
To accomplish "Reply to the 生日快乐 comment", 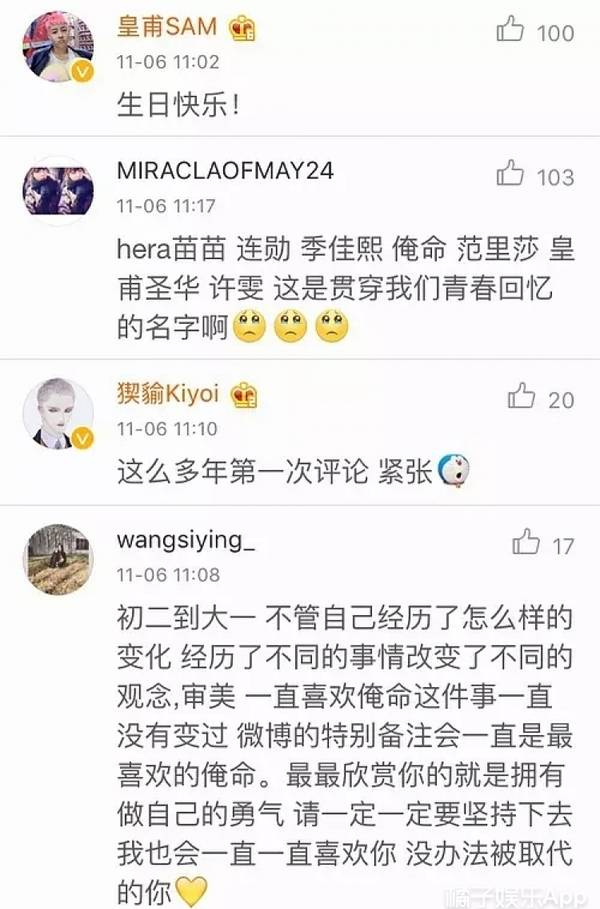I will click(x=178, y=107).
